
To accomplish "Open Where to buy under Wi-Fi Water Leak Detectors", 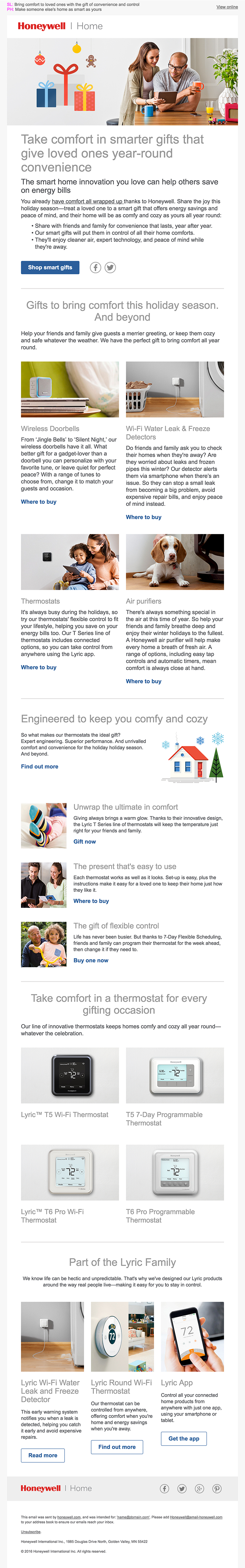I will [143, 517].
